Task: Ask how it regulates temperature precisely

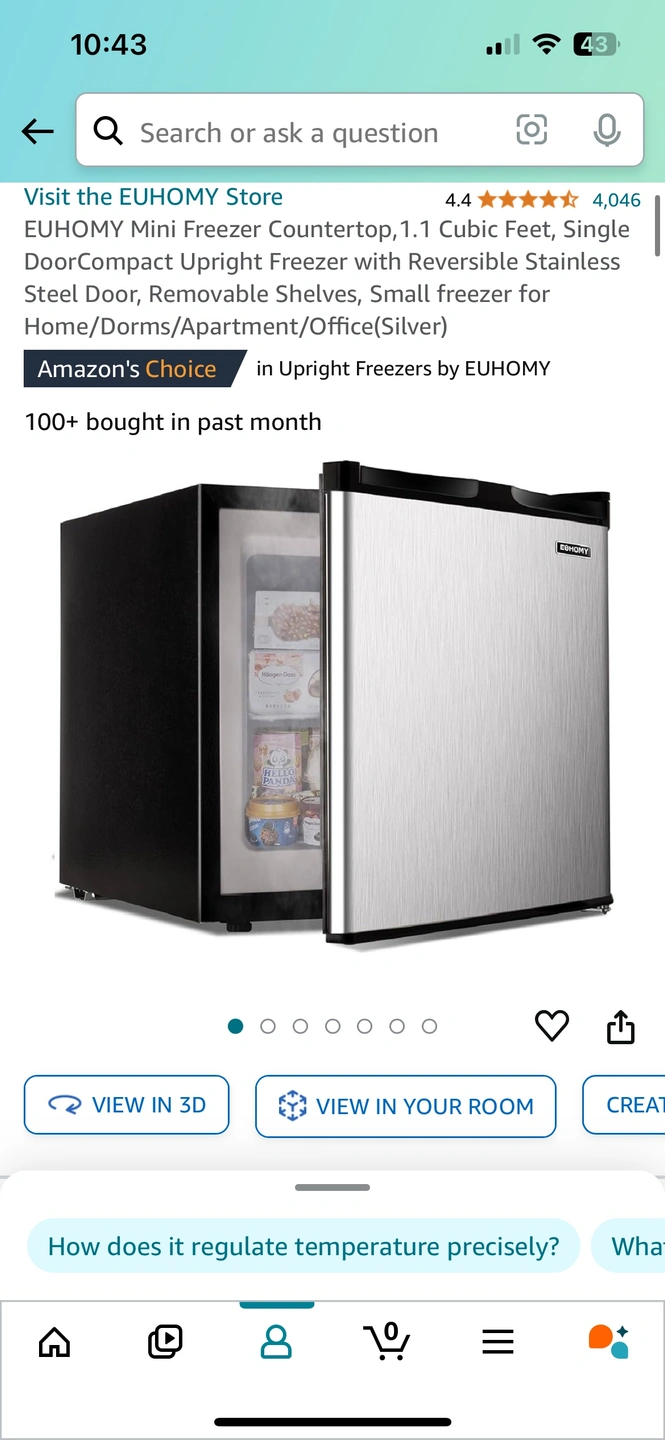Action: click(303, 1246)
